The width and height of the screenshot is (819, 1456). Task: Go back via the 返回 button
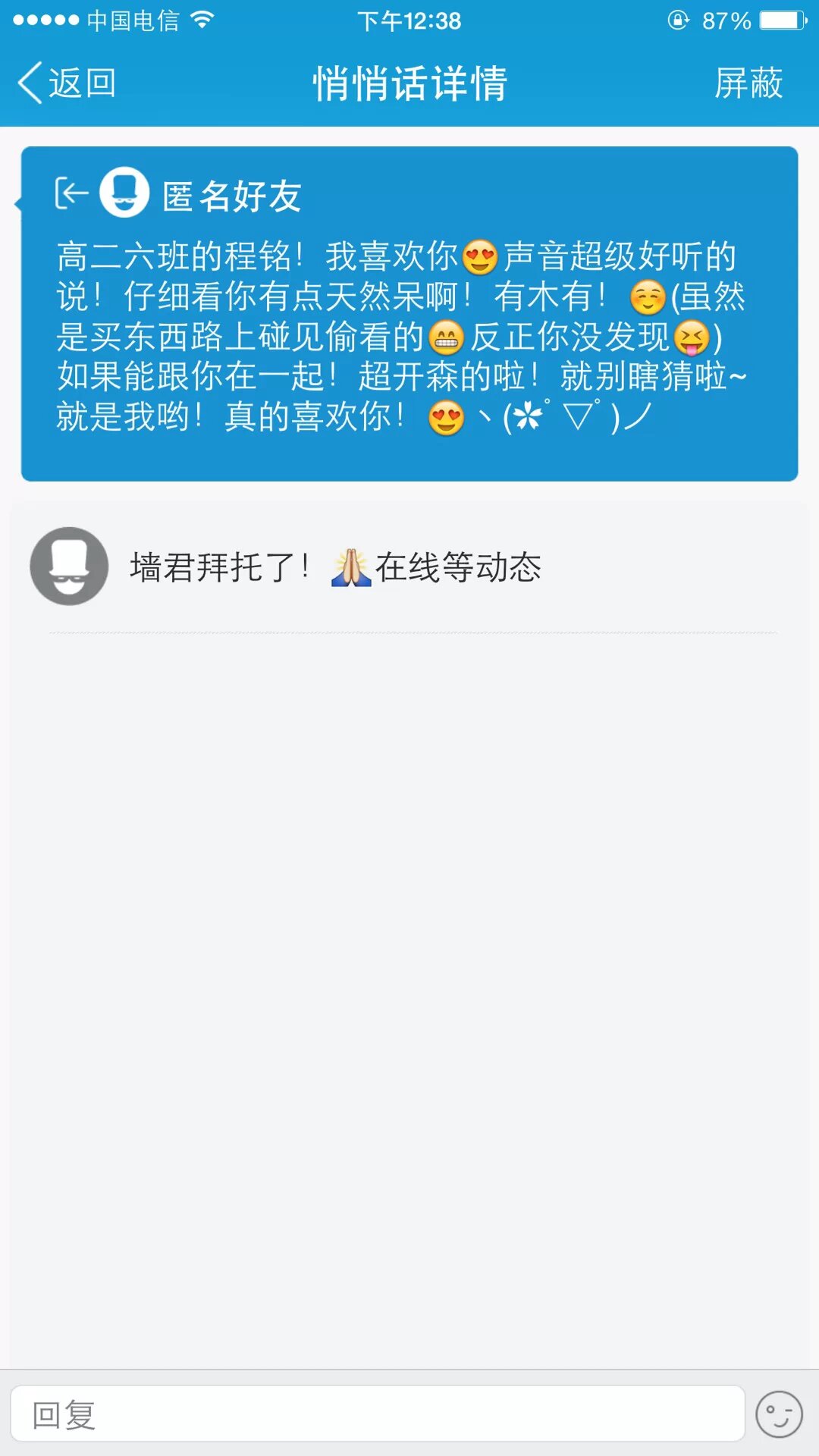67,83
